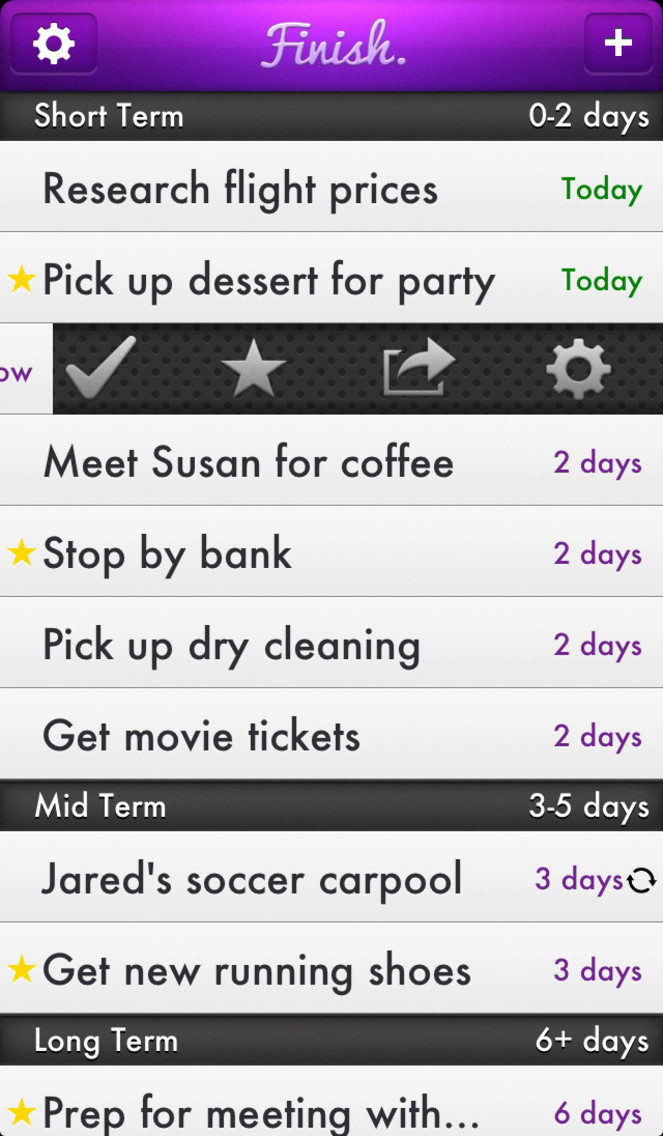663x1136 pixels.
Task: Open the Prep for meeting task
Action: [331, 1101]
